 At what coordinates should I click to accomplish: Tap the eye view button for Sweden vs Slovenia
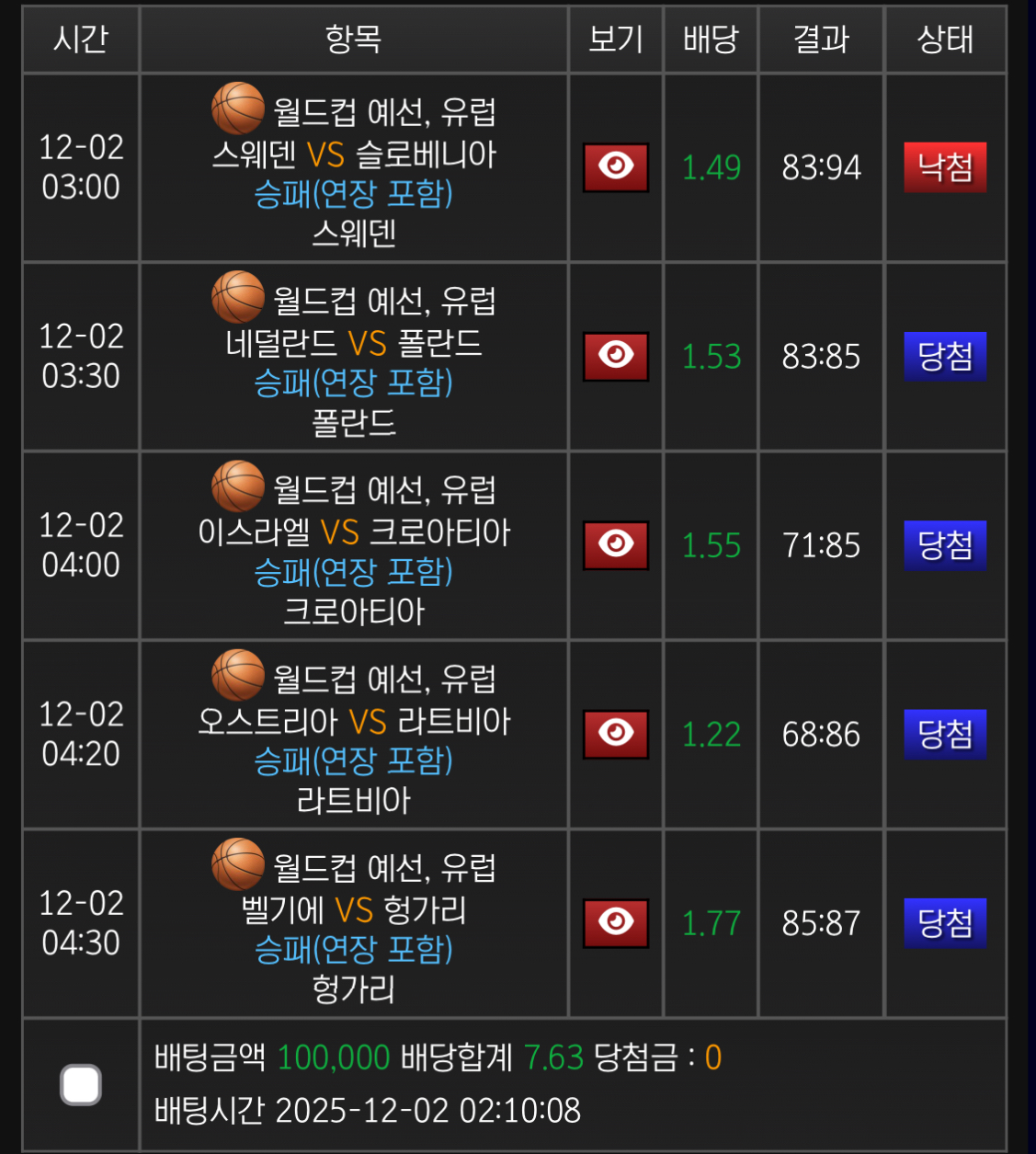tap(615, 167)
